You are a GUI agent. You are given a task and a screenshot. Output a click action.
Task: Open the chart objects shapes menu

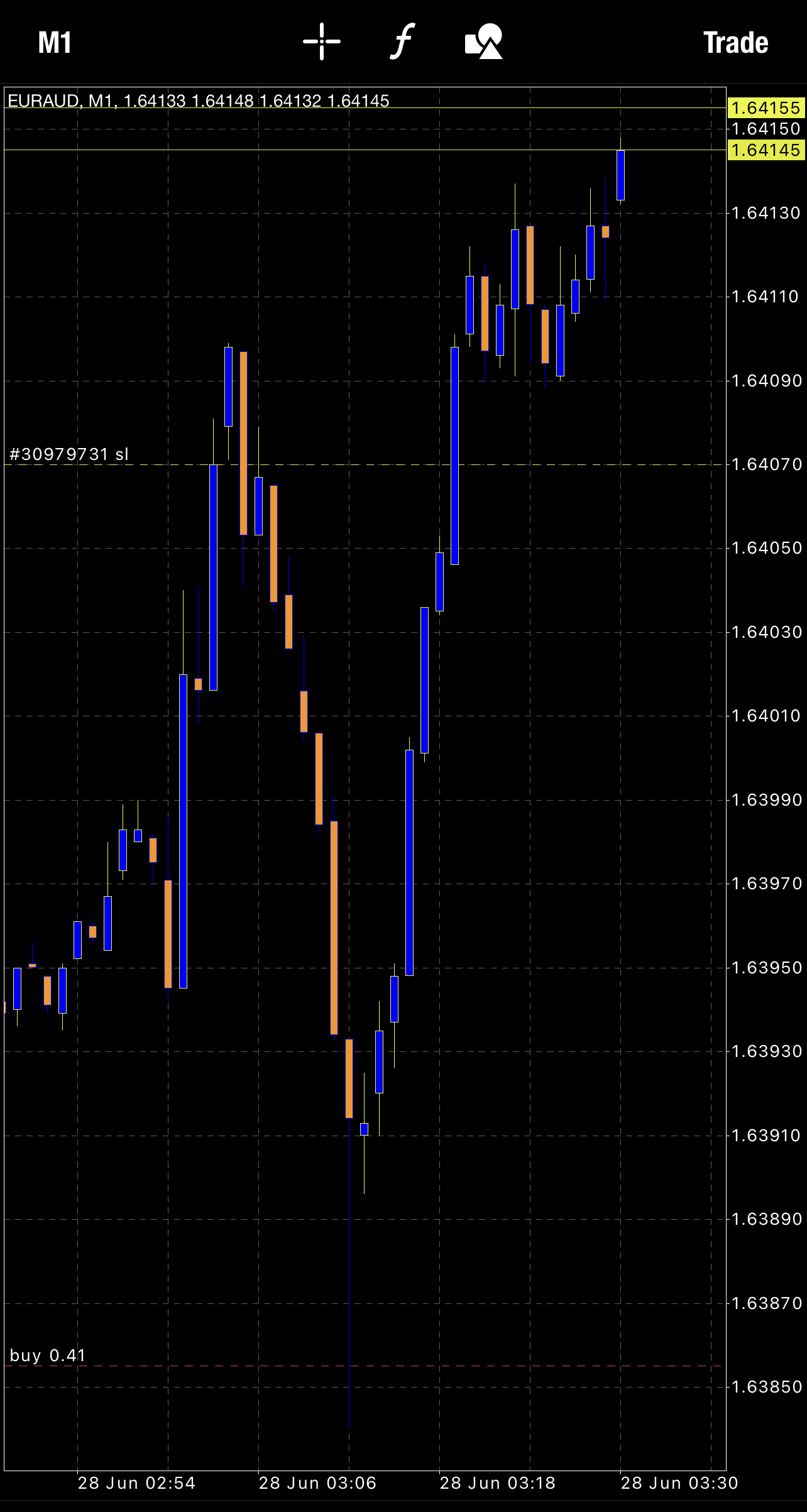[484, 41]
